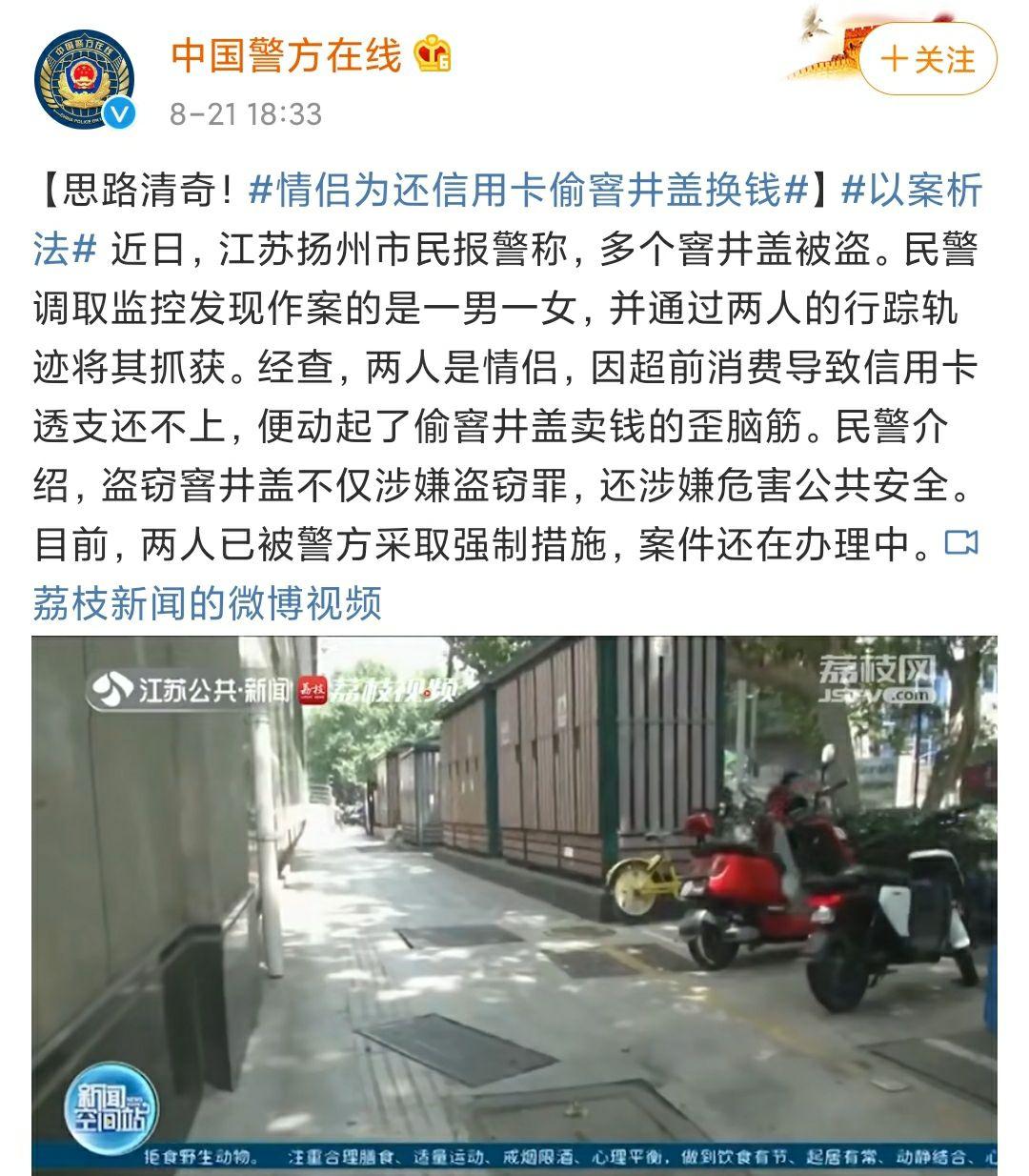Open hashtag #情侣为还信用卡偷窨井盖换钱#

(x=528, y=191)
